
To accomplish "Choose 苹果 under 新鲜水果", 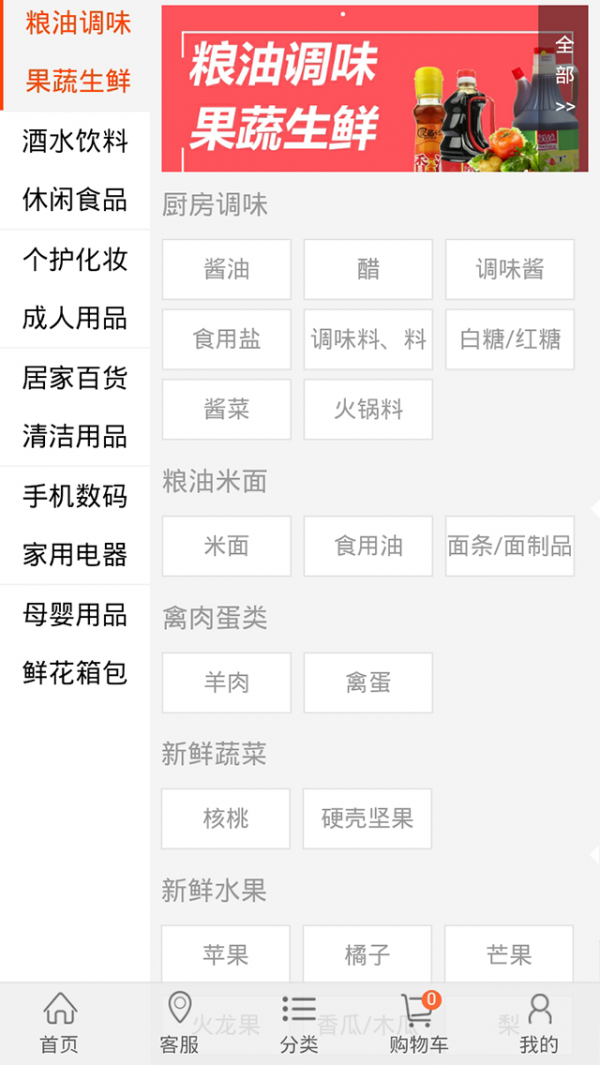I will [226, 955].
